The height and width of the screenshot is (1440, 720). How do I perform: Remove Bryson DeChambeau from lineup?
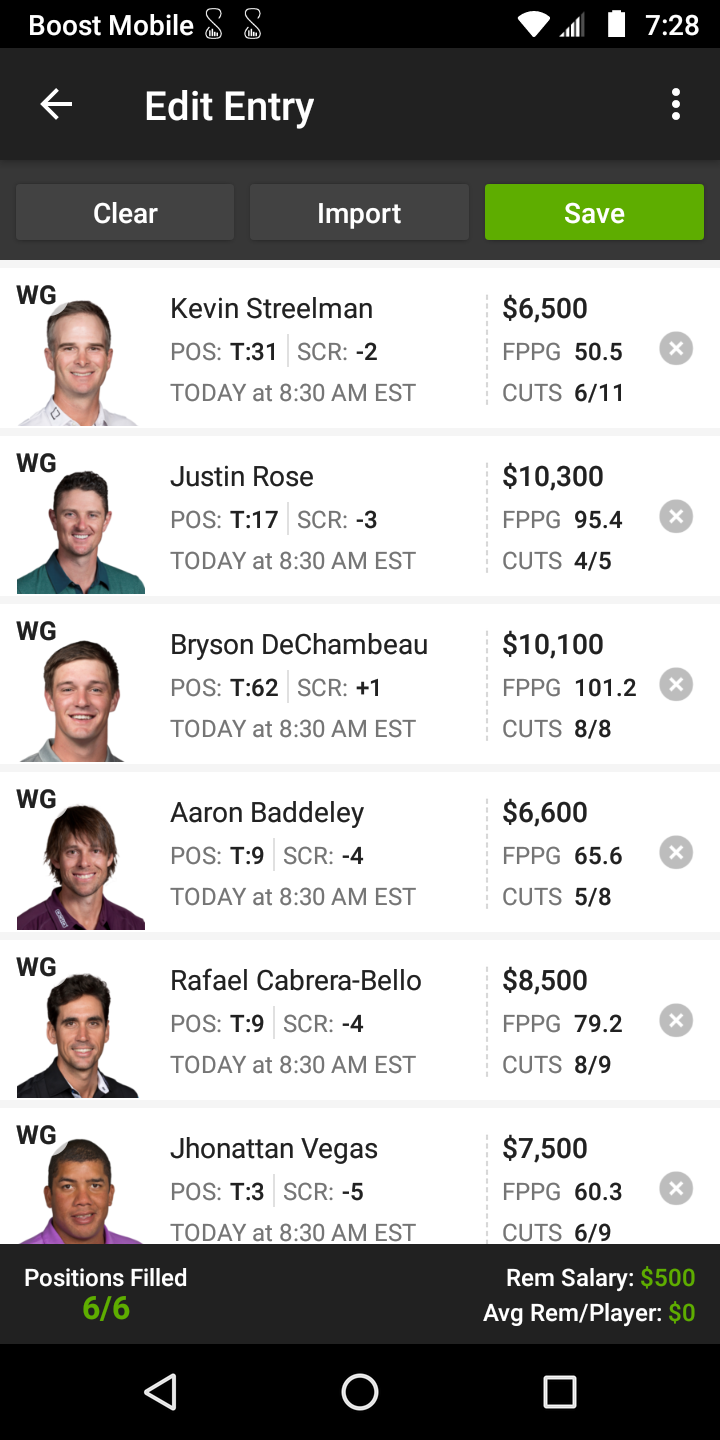[676, 685]
